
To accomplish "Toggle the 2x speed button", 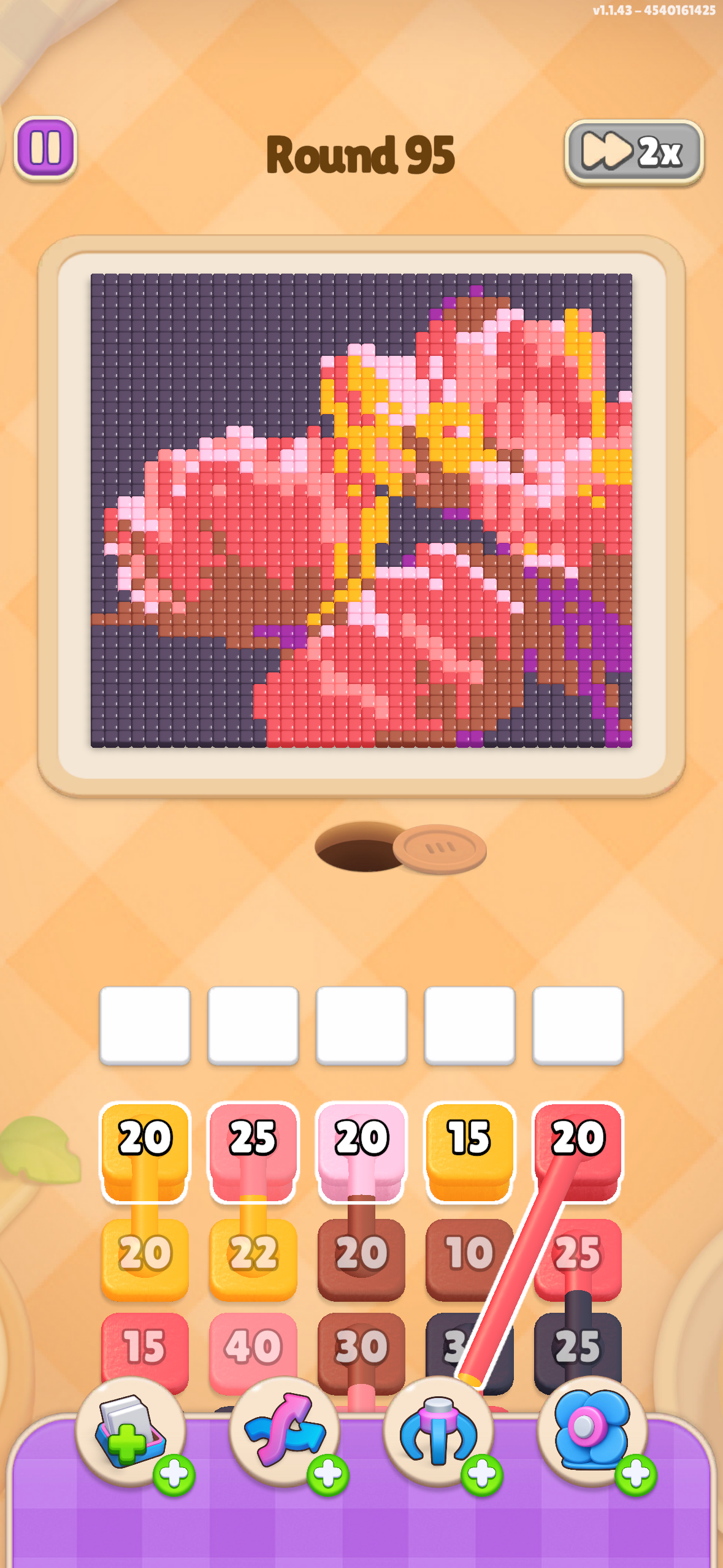I will pyautogui.click(x=633, y=152).
